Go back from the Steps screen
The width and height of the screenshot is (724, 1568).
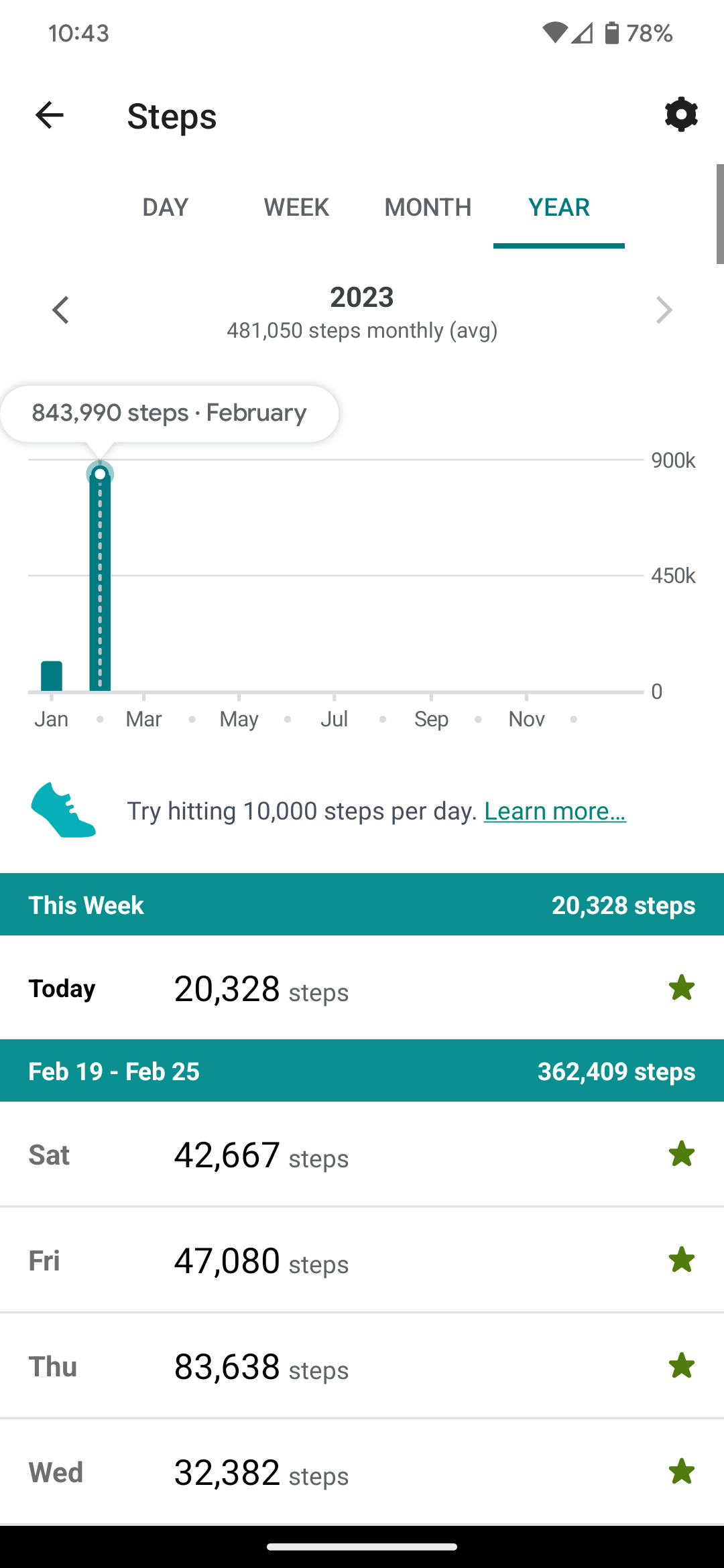click(50, 115)
